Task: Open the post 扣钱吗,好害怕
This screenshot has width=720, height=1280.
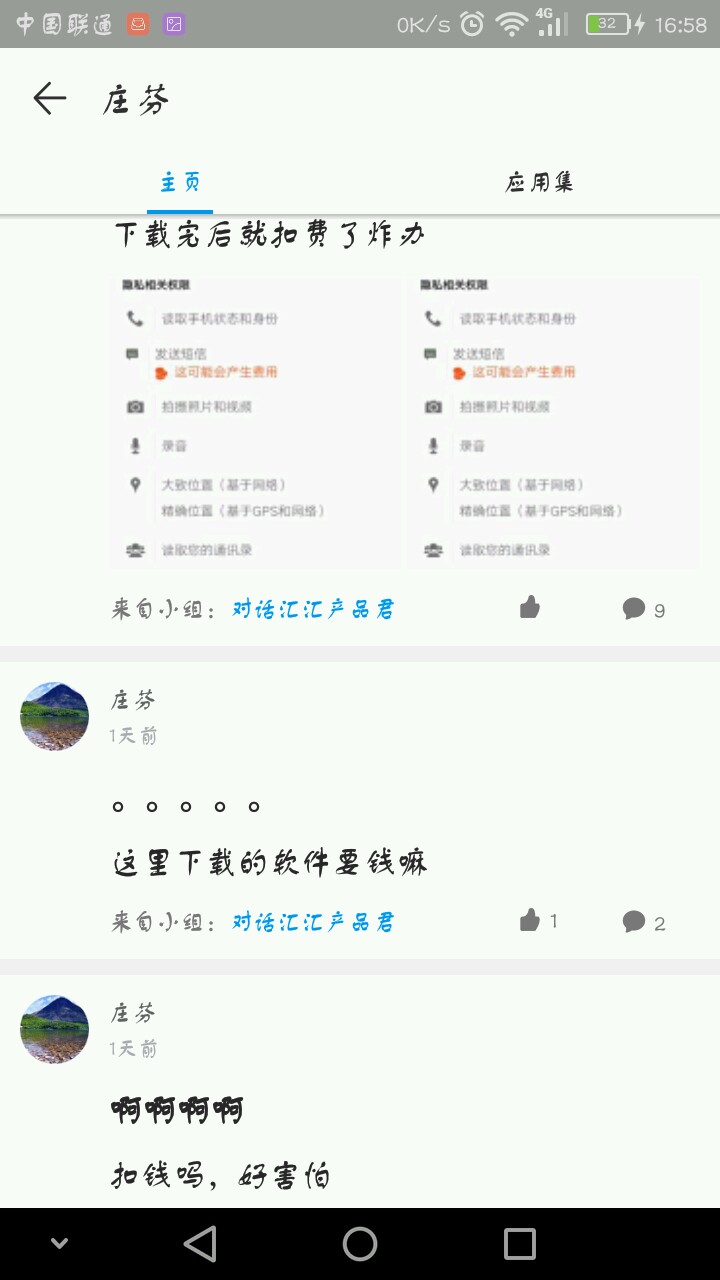Action: click(220, 1175)
